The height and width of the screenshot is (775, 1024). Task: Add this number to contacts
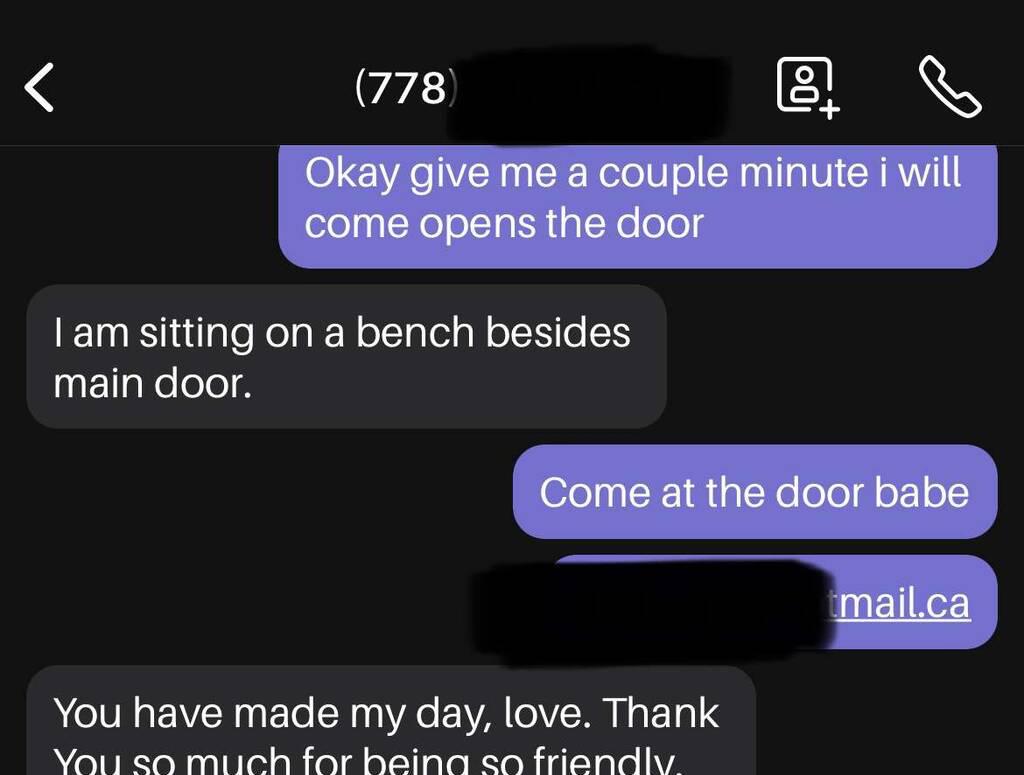coord(806,88)
